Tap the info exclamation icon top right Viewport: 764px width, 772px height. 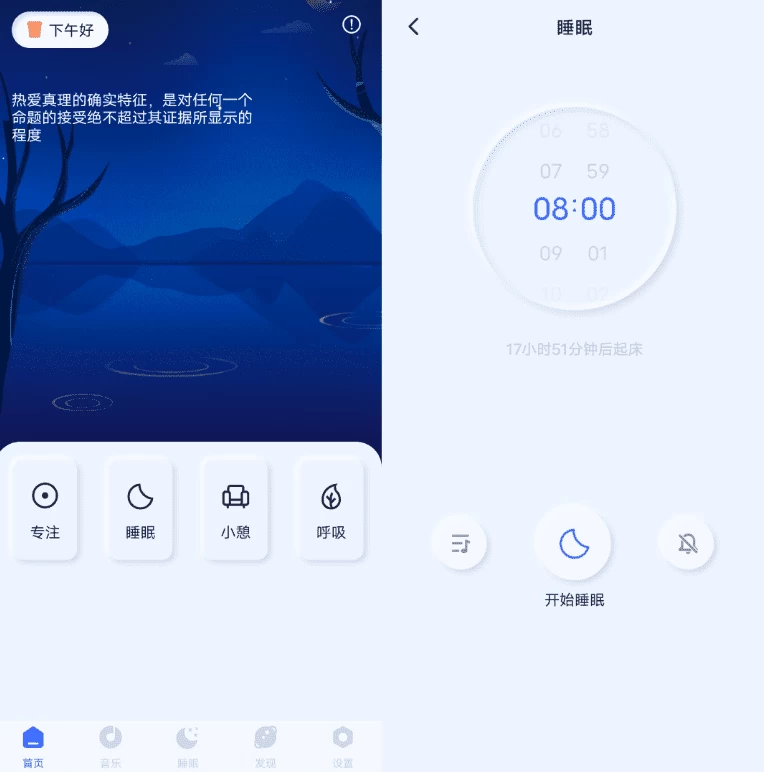coord(351,25)
